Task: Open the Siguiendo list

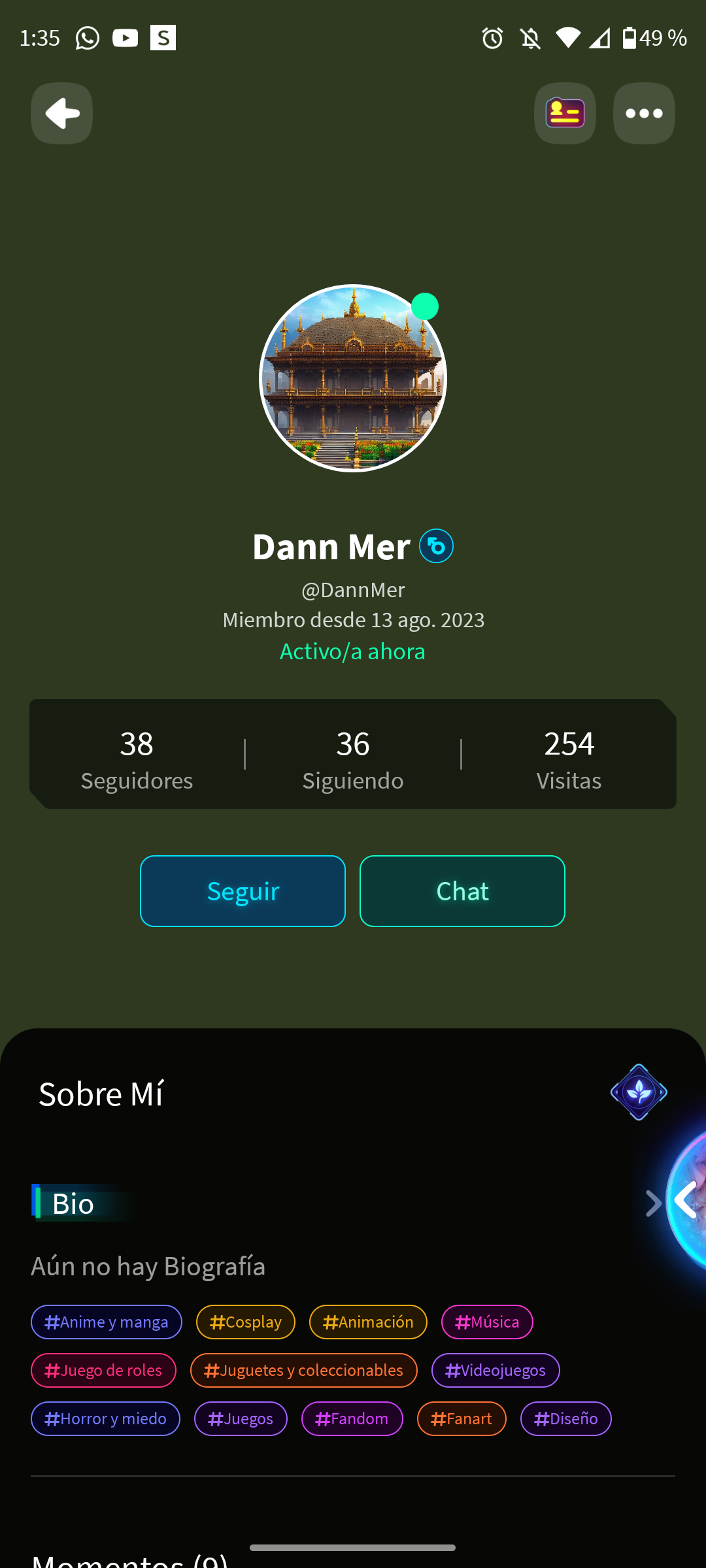Action: (353, 759)
